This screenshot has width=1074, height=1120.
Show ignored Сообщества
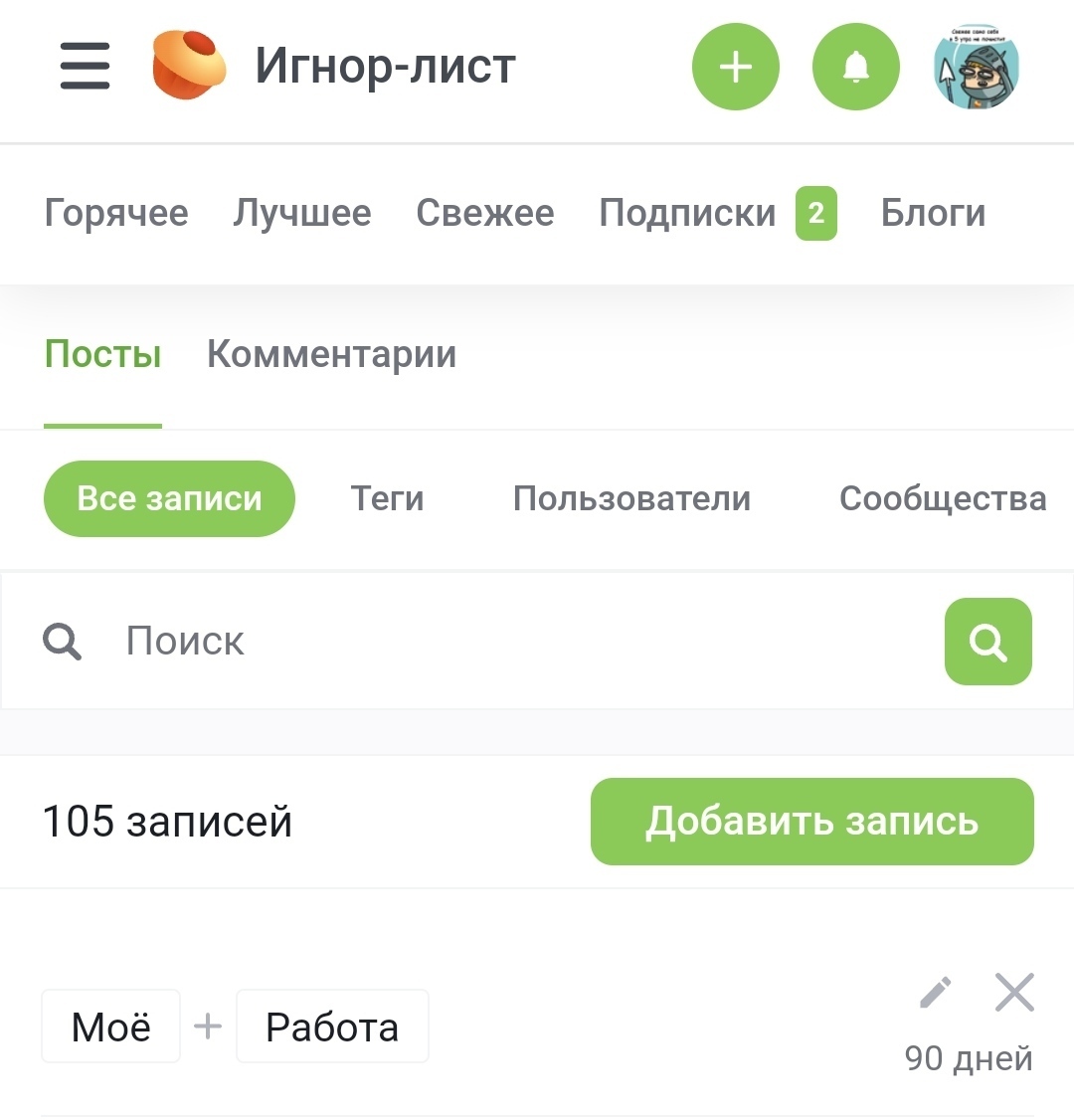click(x=942, y=498)
